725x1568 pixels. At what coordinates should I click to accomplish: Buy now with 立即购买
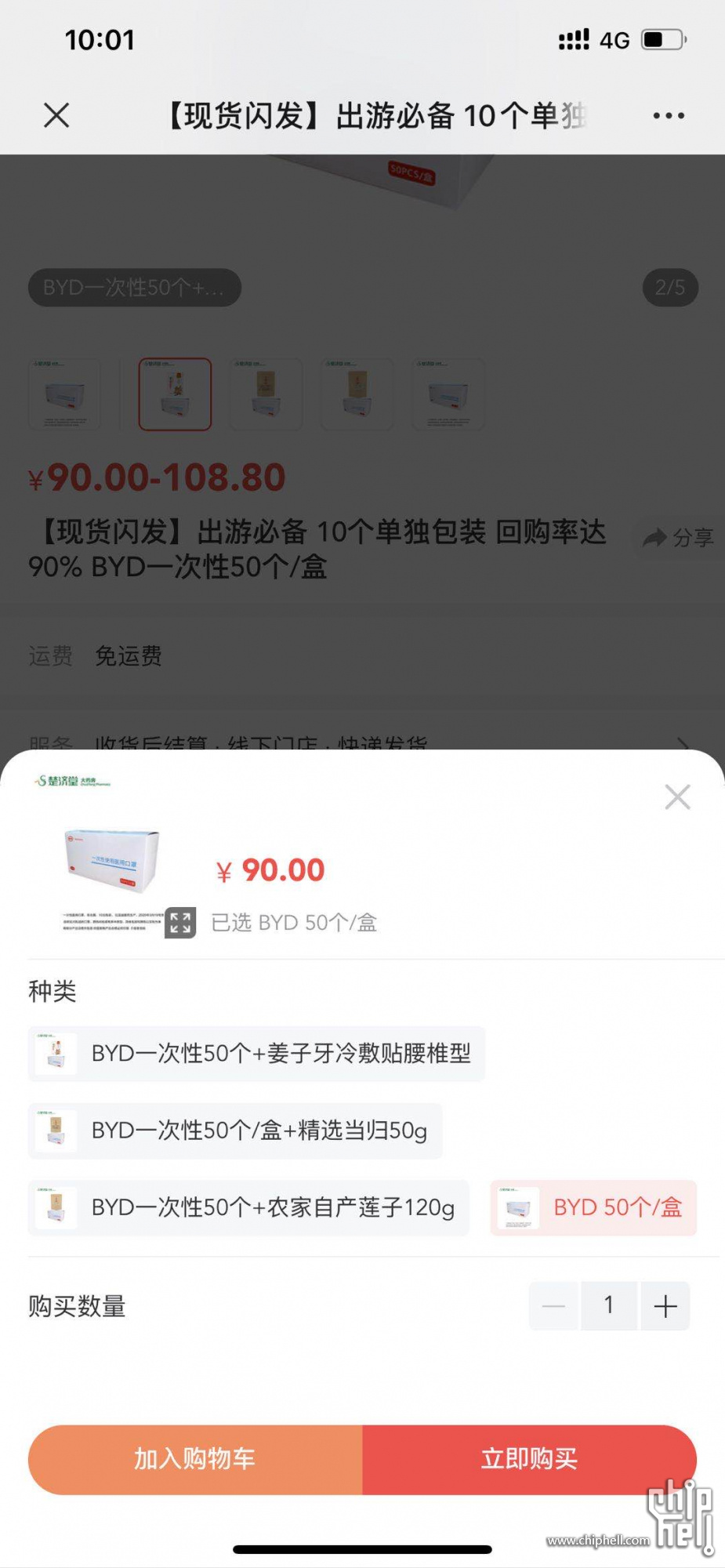(x=529, y=1459)
